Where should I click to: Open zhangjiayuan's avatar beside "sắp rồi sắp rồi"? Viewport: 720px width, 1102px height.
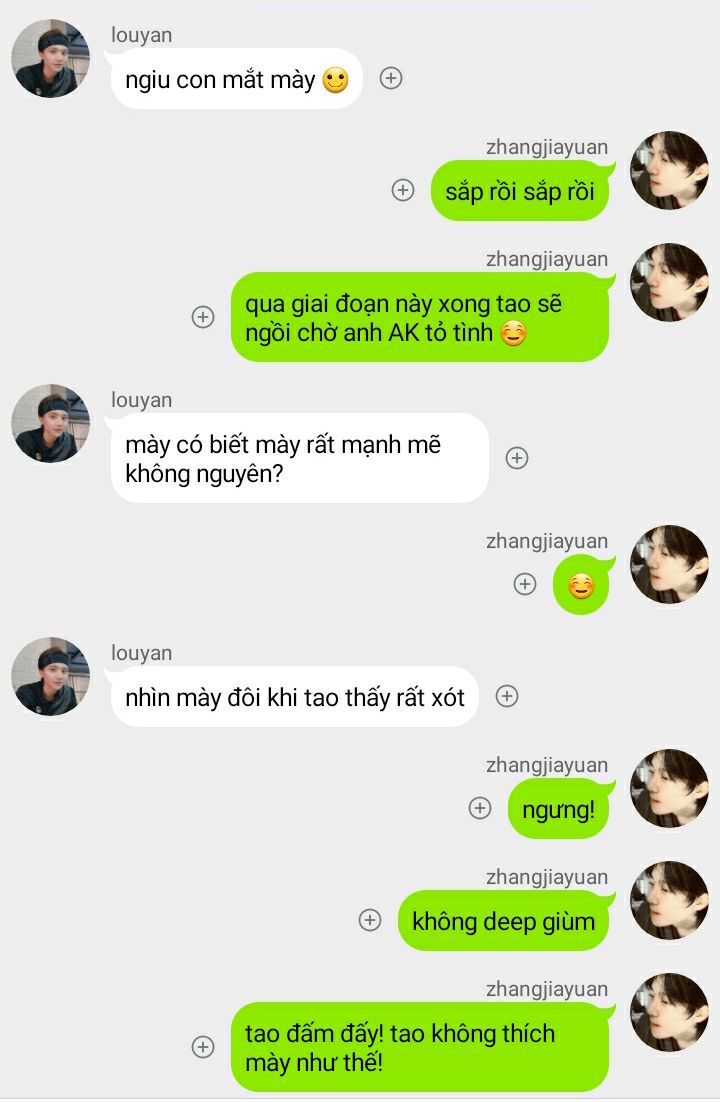pyautogui.click(x=669, y=170)
